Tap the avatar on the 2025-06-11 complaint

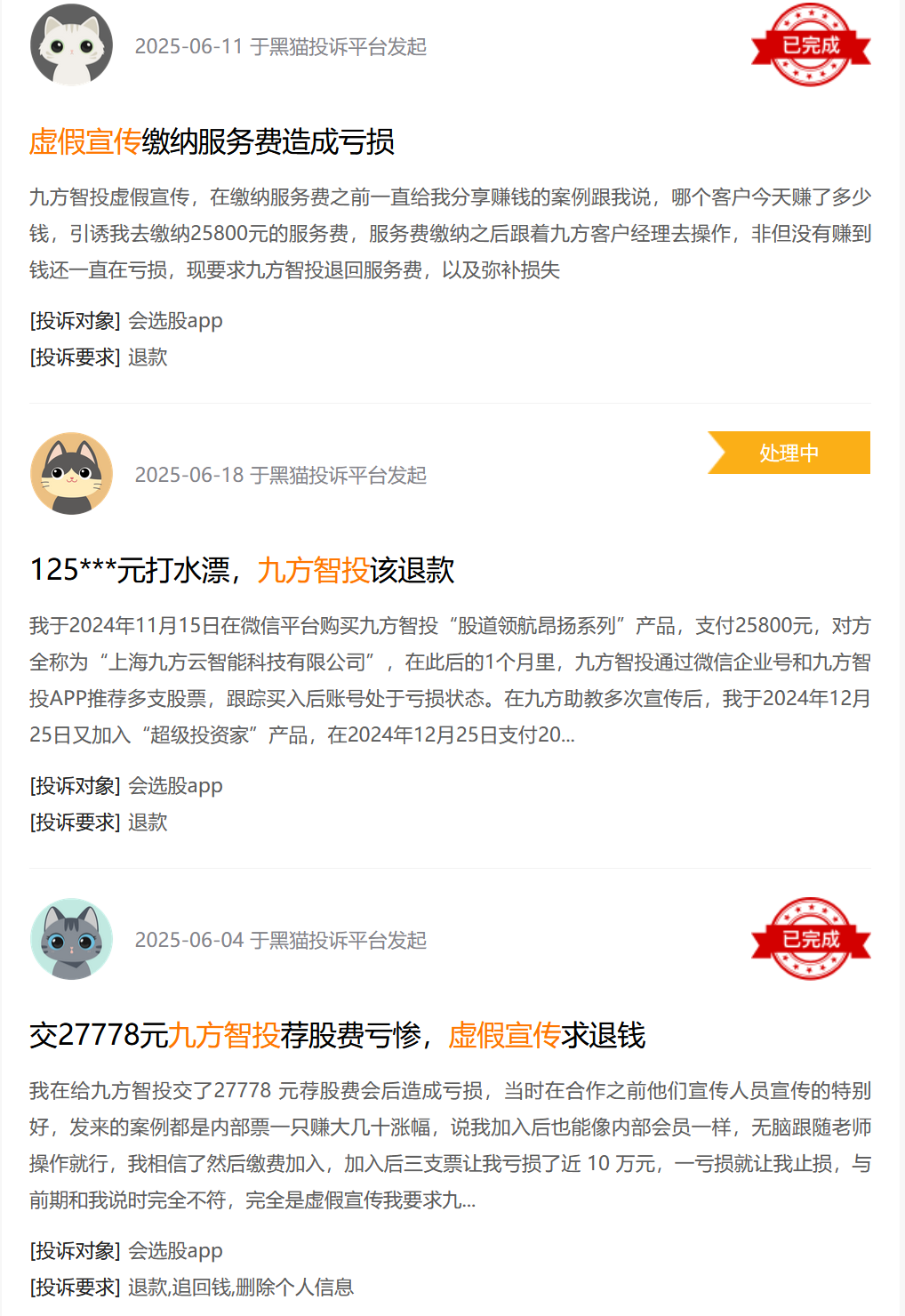tap(71, 45)
